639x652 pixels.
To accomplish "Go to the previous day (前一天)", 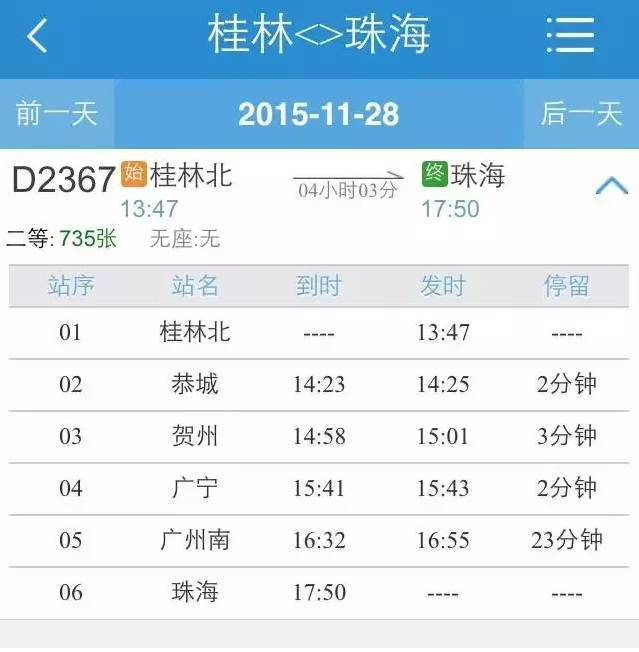I will [x=57, y=114].
